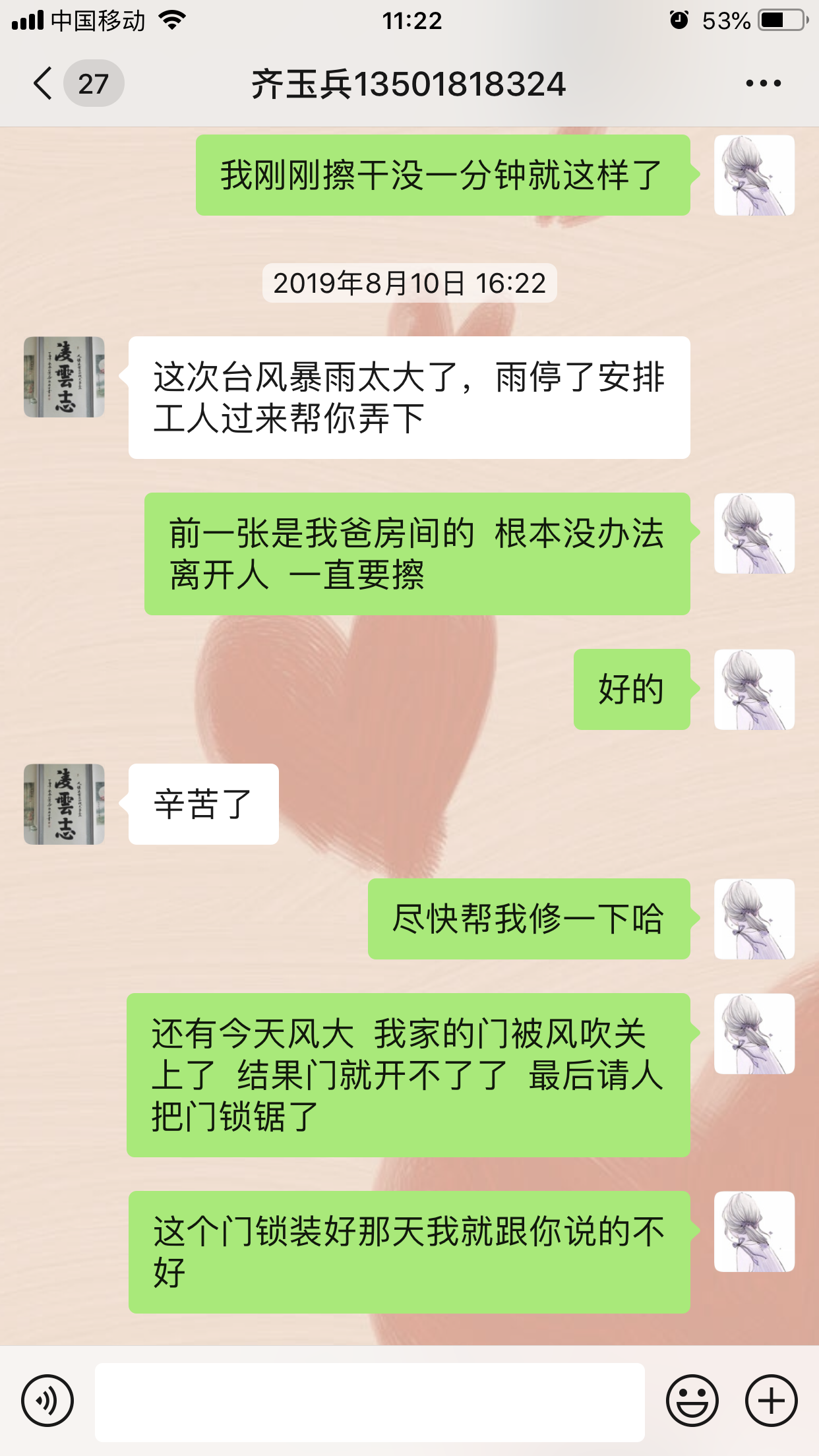Open own avatar beside 好的 message

click(x=754, y=689)
